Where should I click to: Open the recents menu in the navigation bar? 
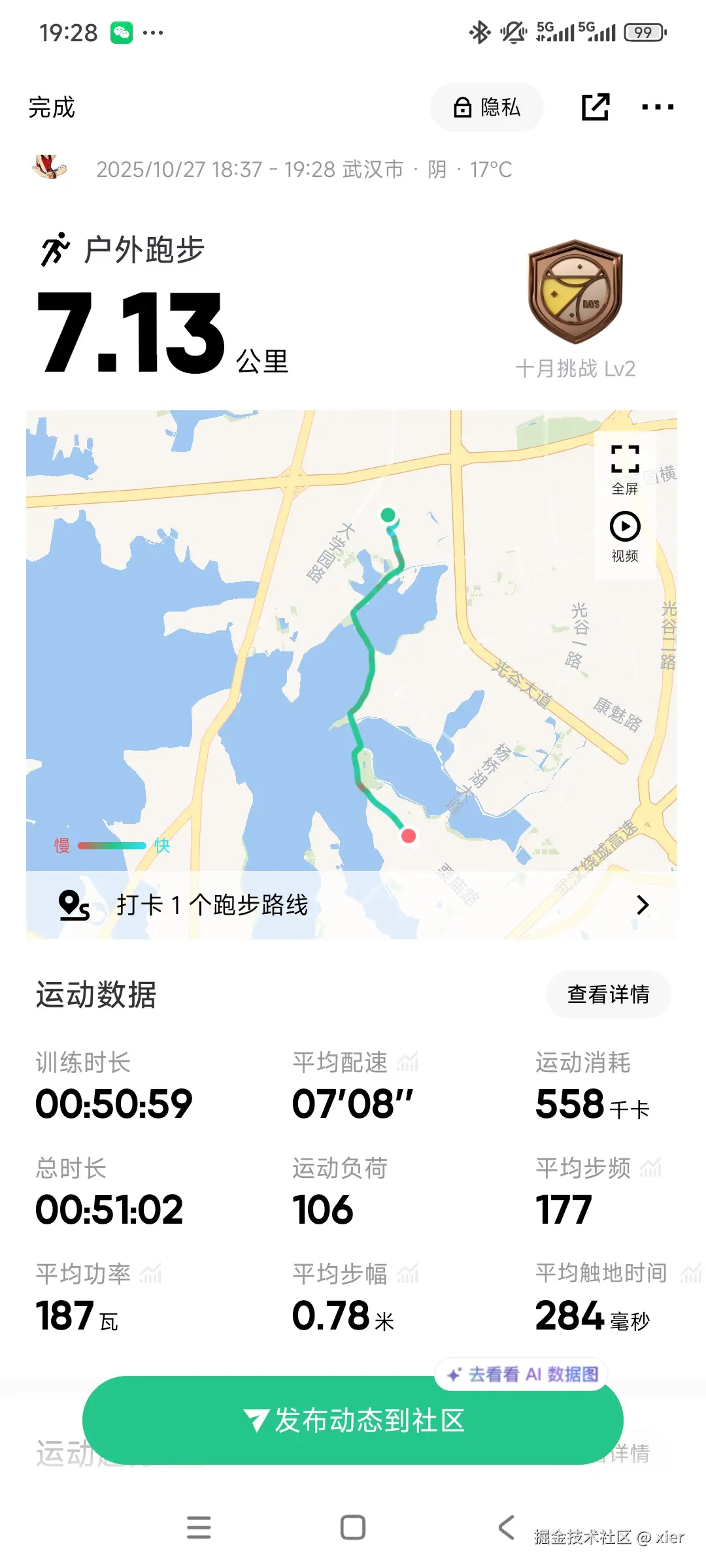pos(197,1527)
